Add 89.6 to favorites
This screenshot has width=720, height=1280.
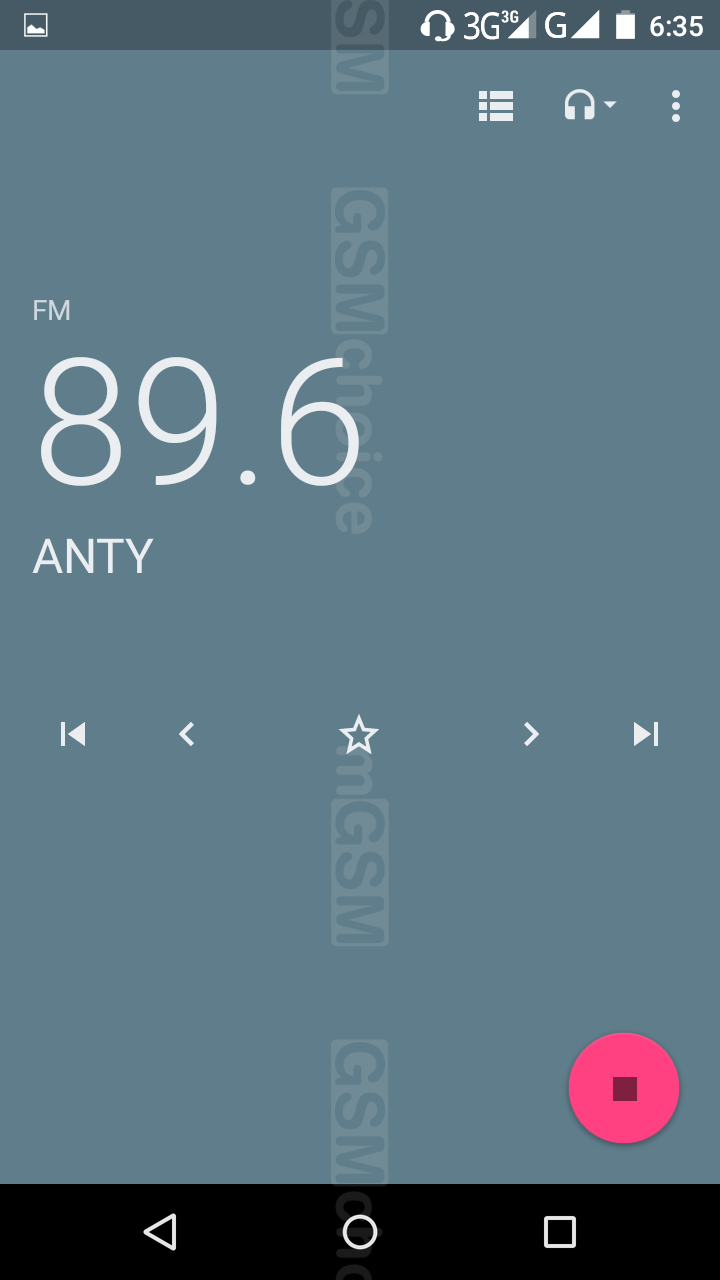pyautogui.click(x=359, y=735)
